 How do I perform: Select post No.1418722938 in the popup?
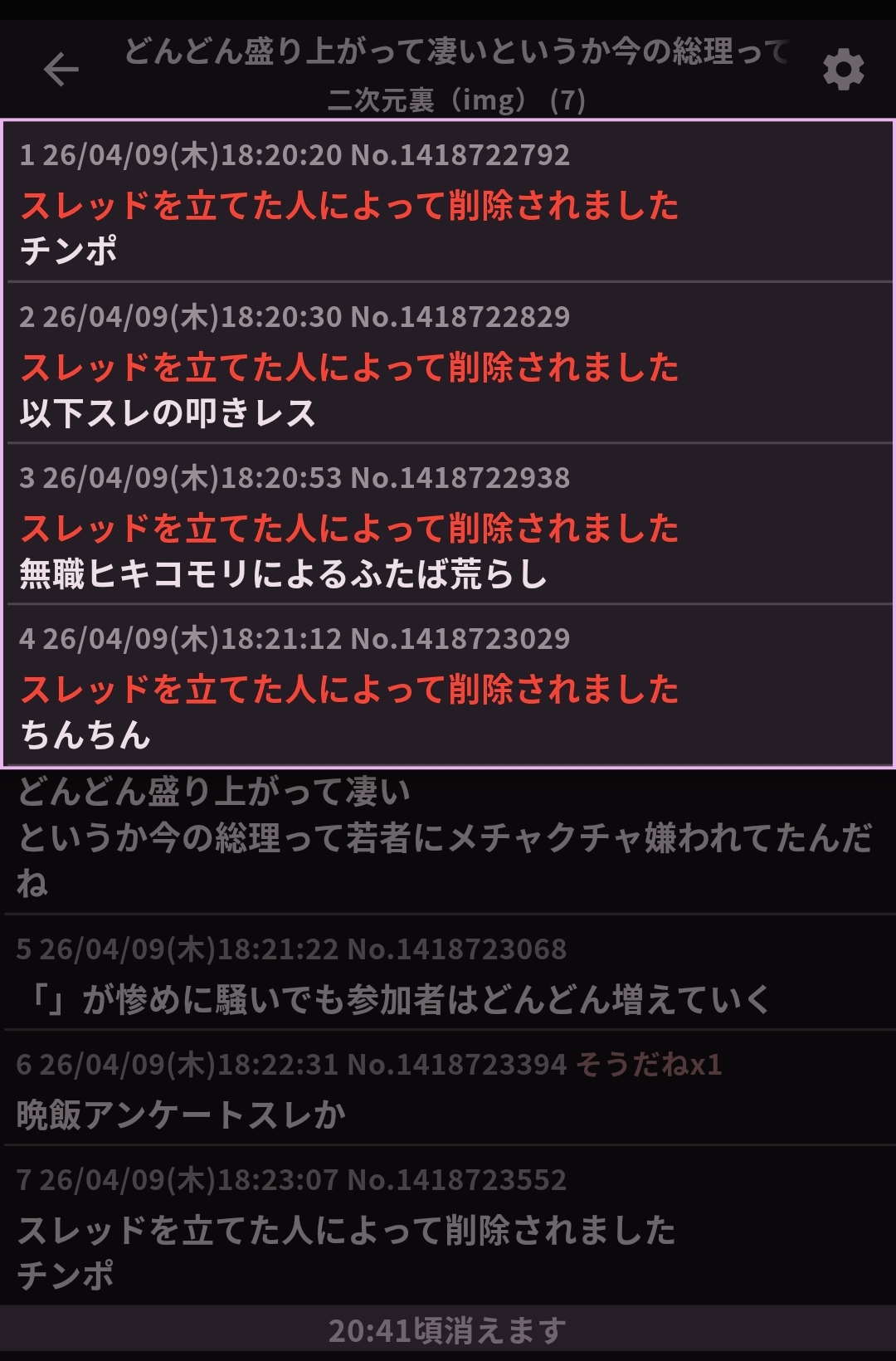coord(448,524)
